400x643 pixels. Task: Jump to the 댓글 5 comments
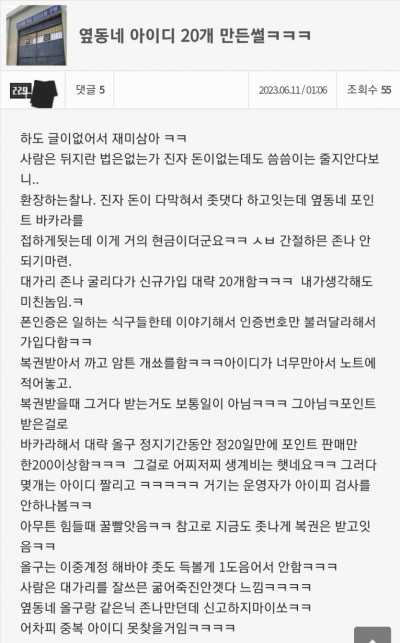[x=90, y=89]
